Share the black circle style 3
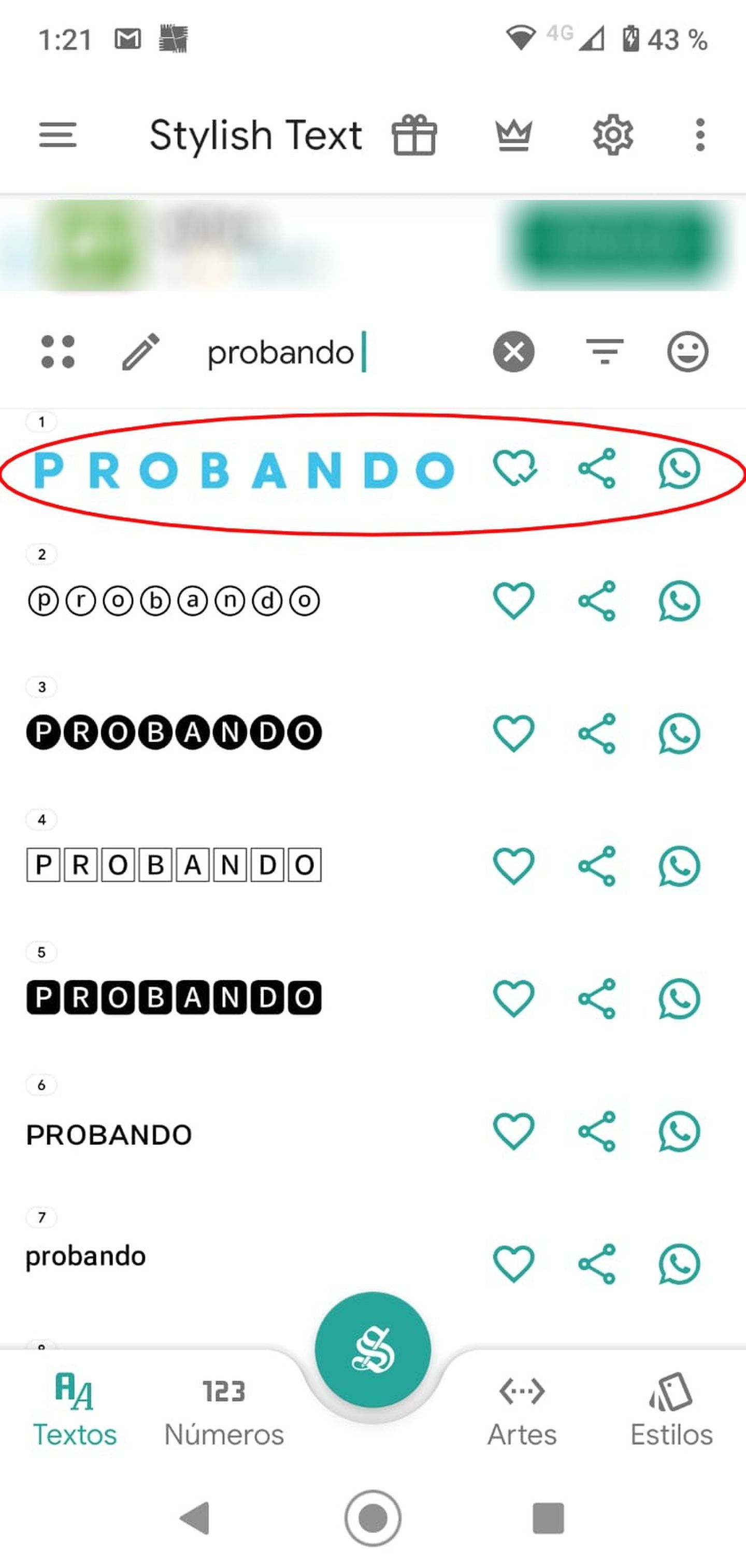The image size is (746, 1568). (597, 733)
